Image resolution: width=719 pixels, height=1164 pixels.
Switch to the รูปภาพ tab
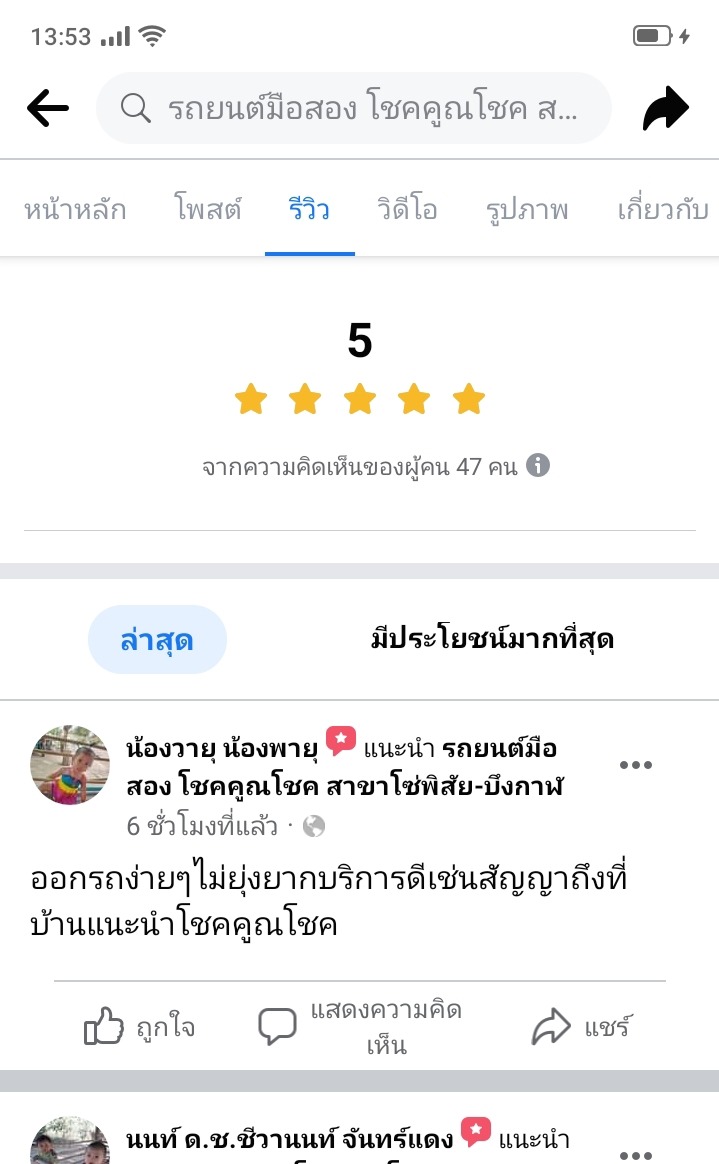(x=527, y=210)
